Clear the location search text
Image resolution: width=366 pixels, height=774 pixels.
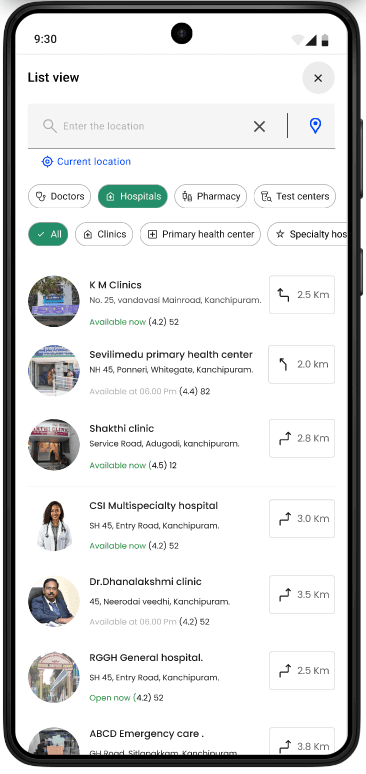point(259,126)
